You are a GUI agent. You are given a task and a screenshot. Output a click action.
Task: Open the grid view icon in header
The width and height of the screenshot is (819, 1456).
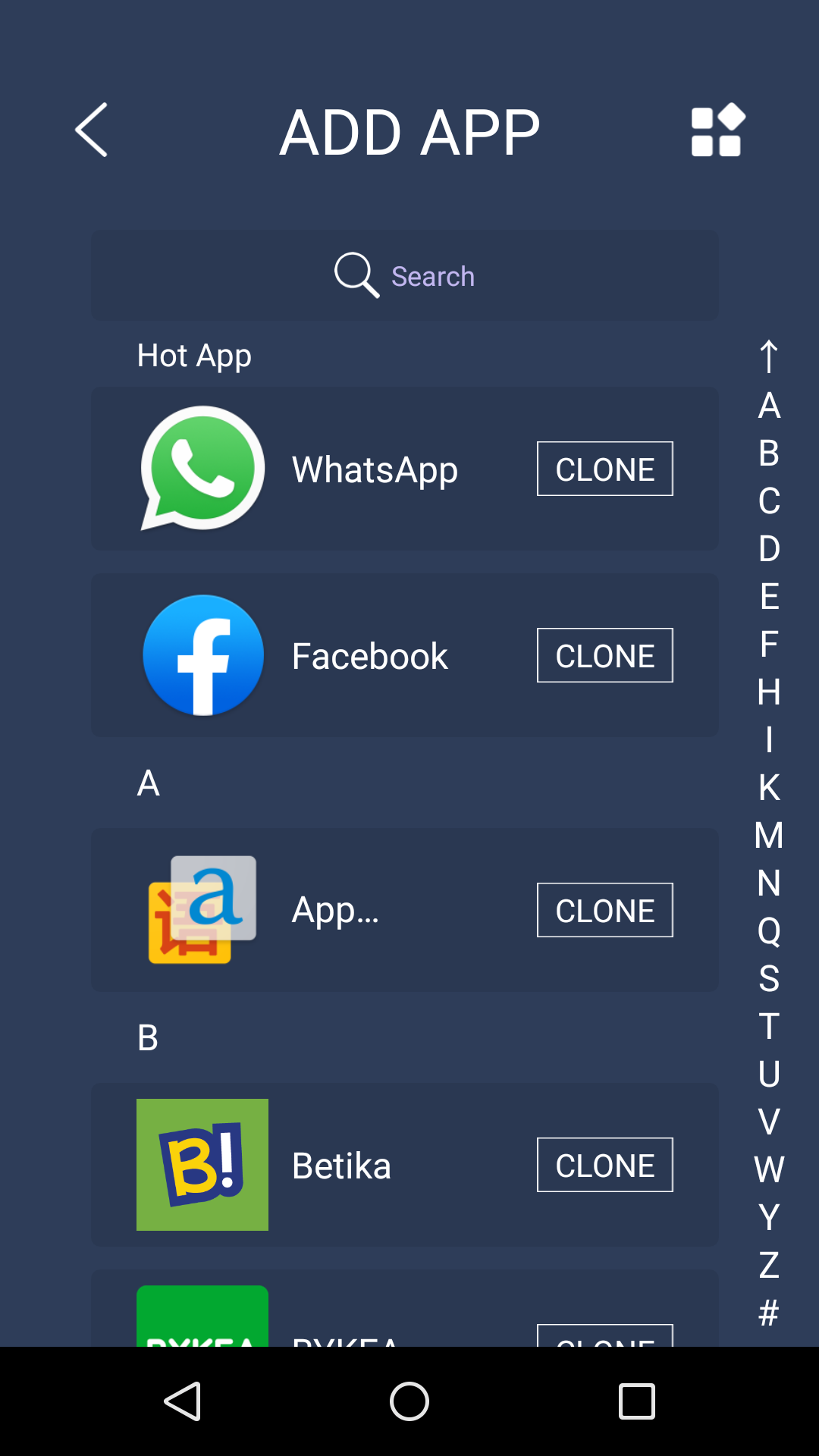717,130
